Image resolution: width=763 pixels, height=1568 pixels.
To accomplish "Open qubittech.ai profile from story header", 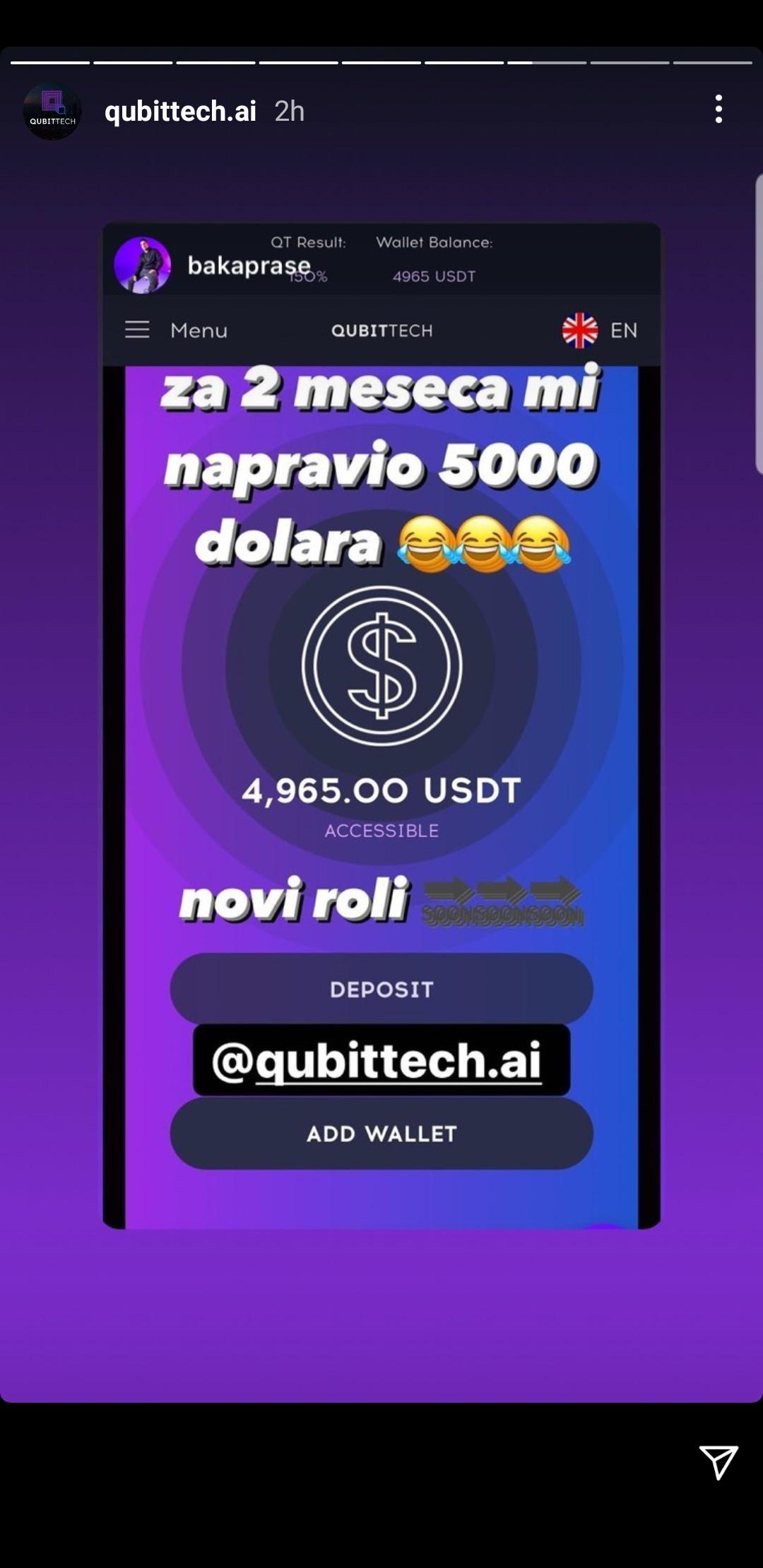I will pos(180,111).
